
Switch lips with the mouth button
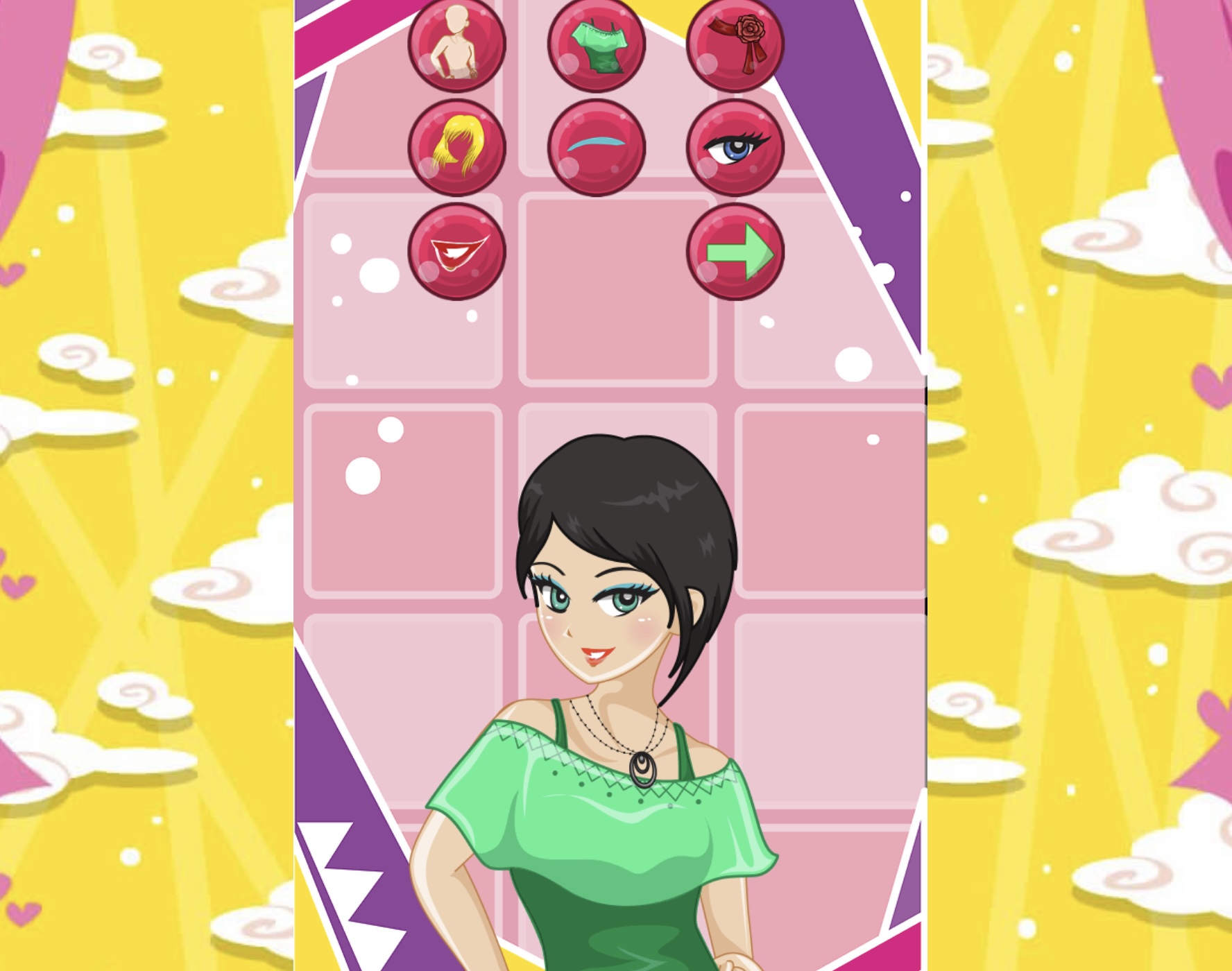tap(456, 251)
